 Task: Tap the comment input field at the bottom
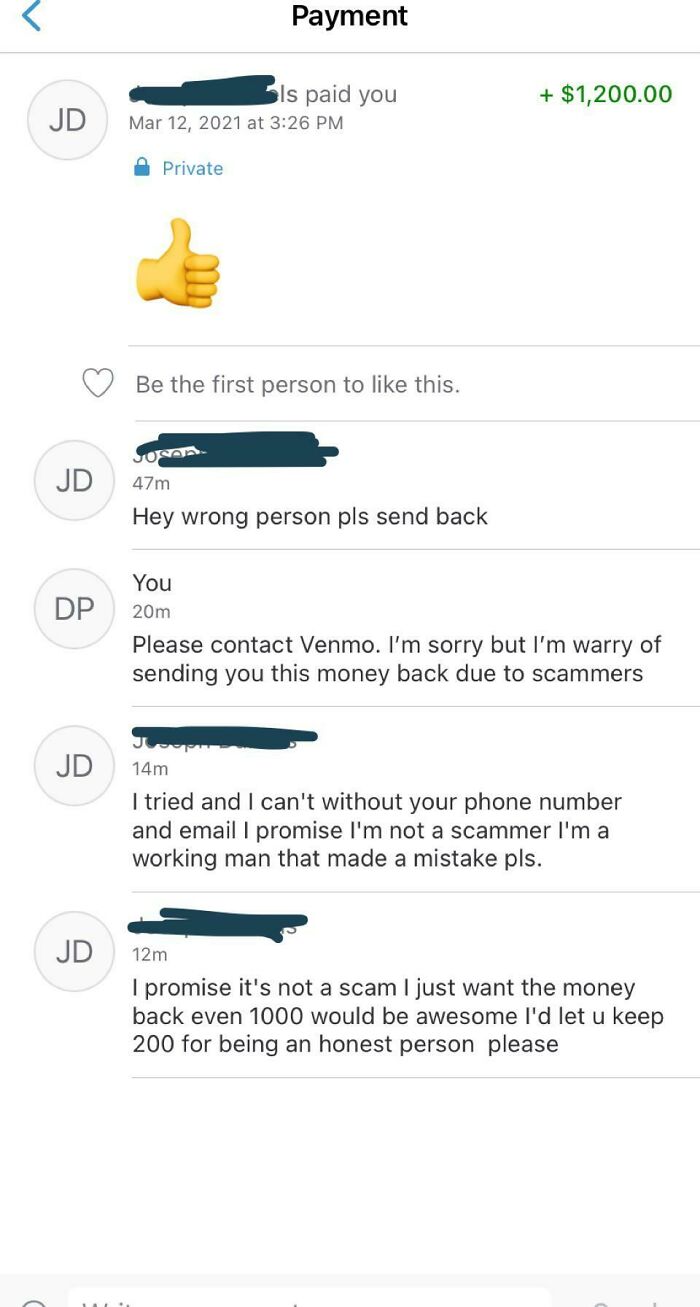pos(310,1298)
